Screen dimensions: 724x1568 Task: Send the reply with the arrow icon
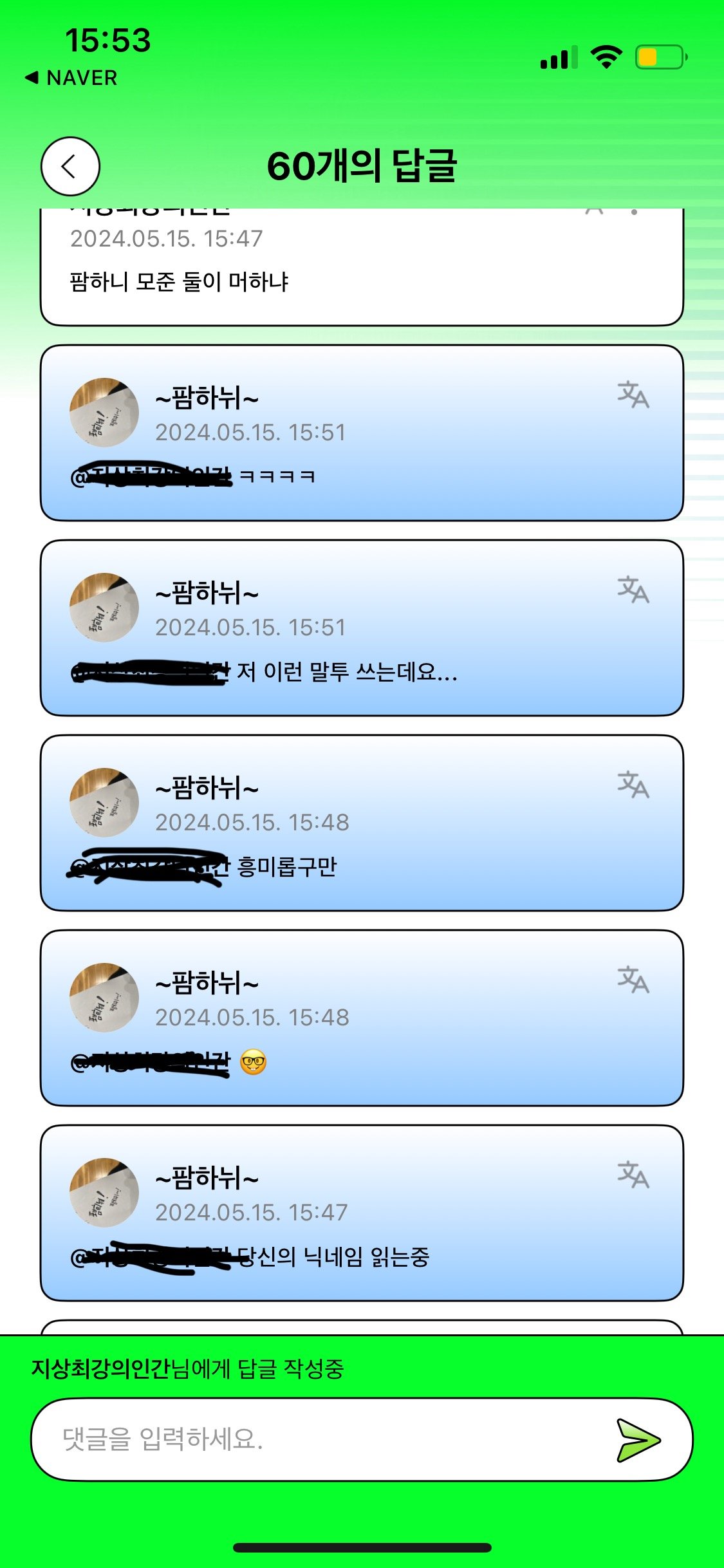638,1439
